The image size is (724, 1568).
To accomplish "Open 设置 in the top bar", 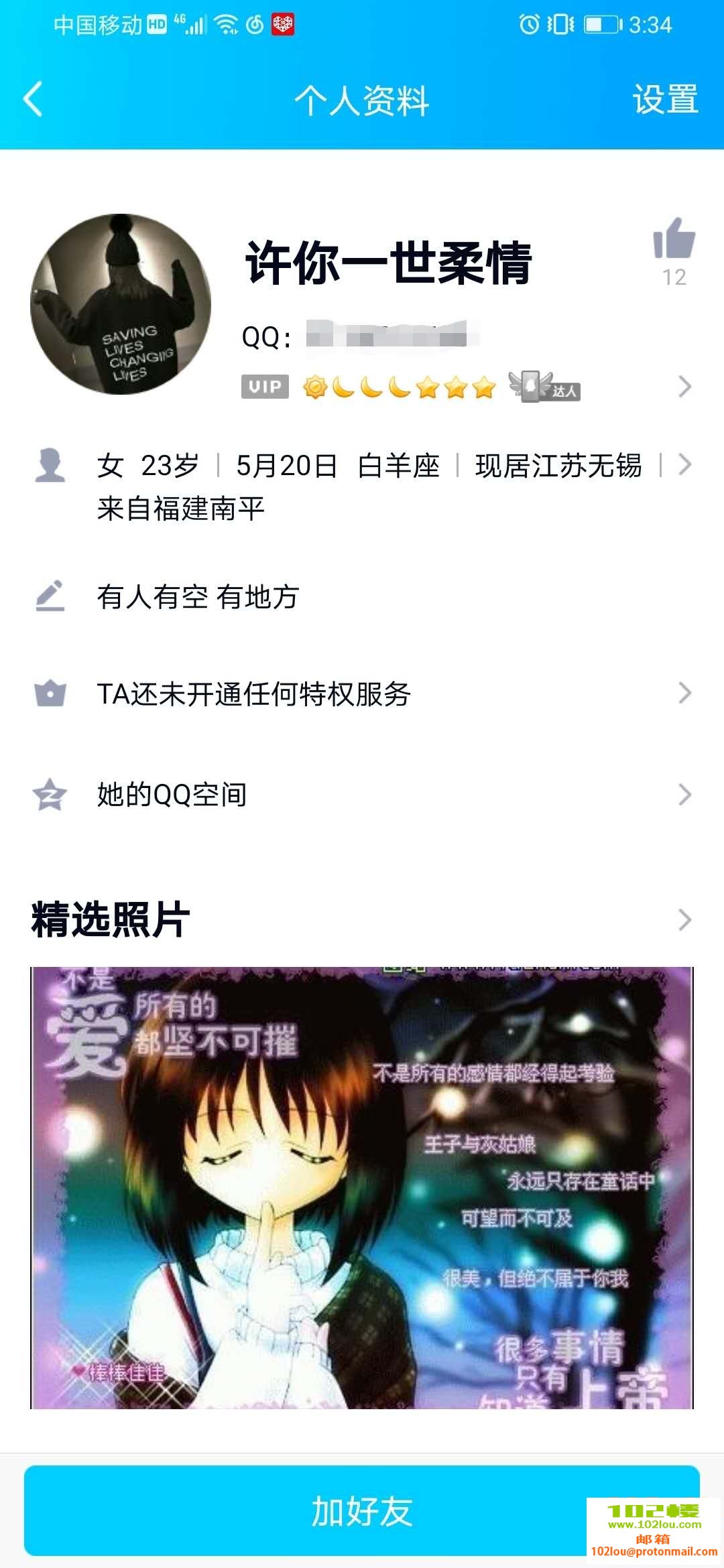I will pyautogui.click(x=665, y=99).
